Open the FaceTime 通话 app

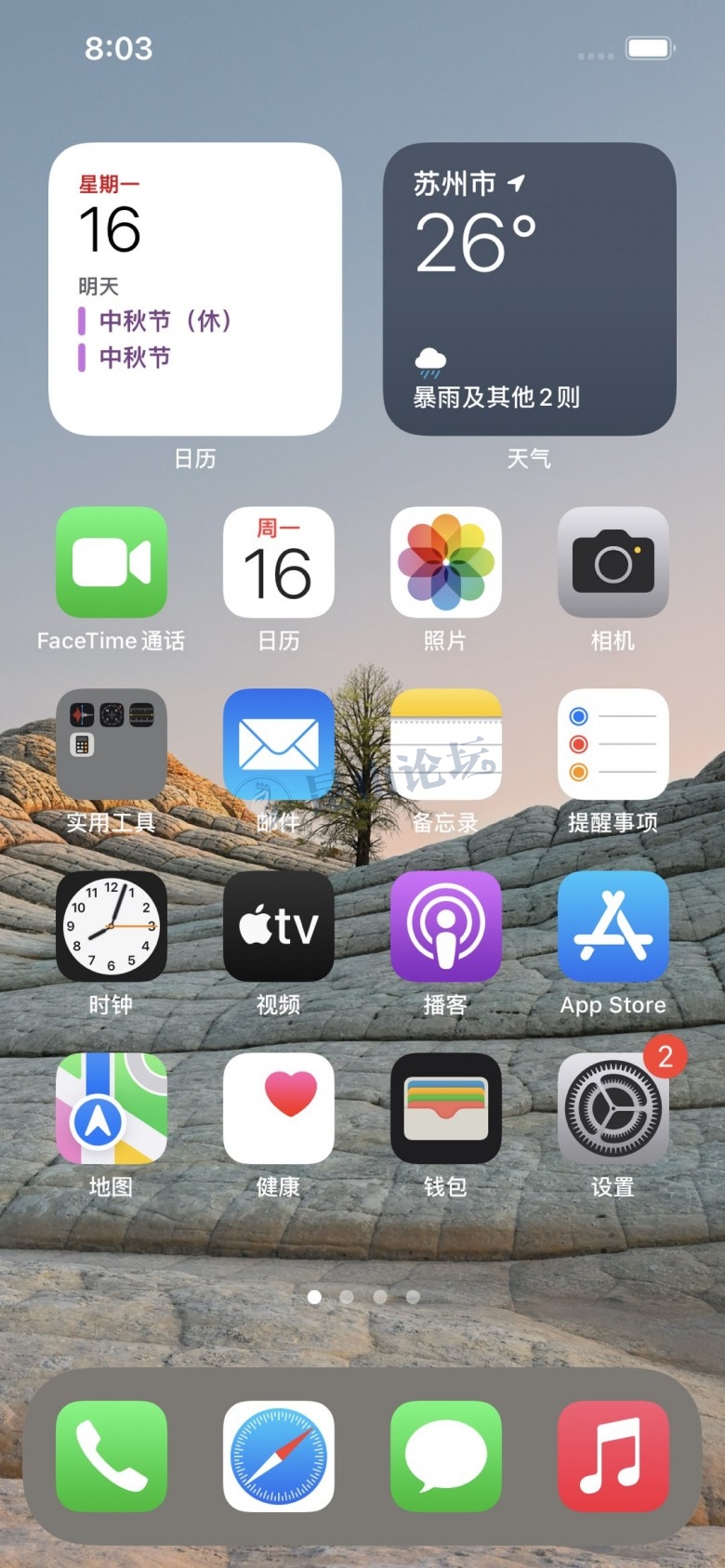pyautogui.click(x=112, y=562)
